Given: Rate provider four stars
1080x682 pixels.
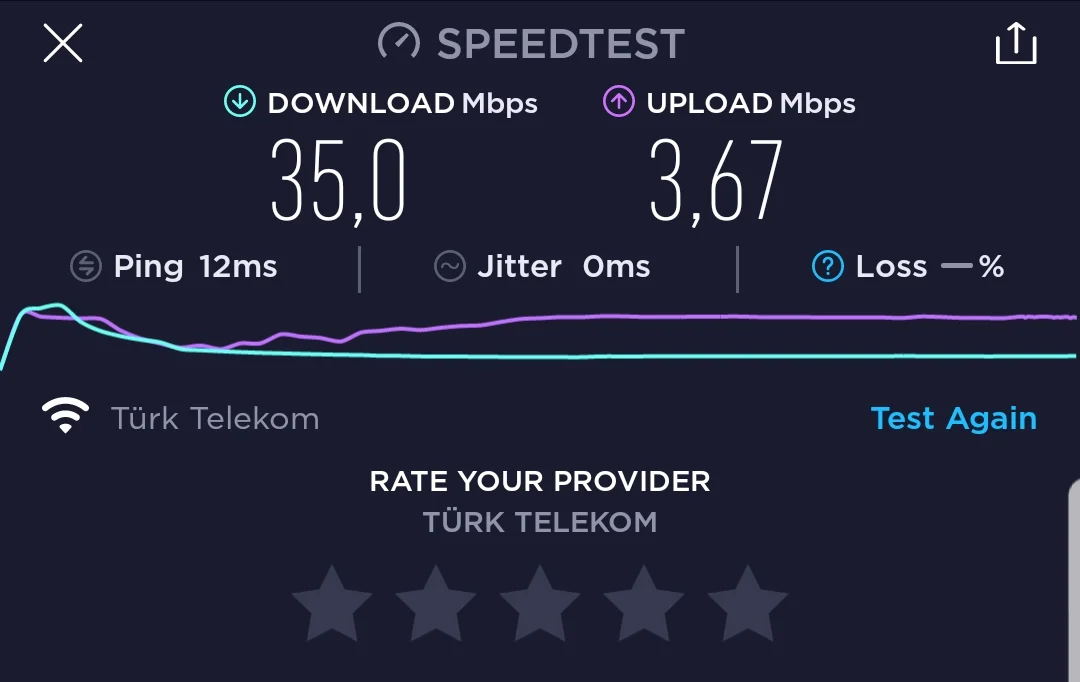Looking at the screenshot, I should (644, 604).
